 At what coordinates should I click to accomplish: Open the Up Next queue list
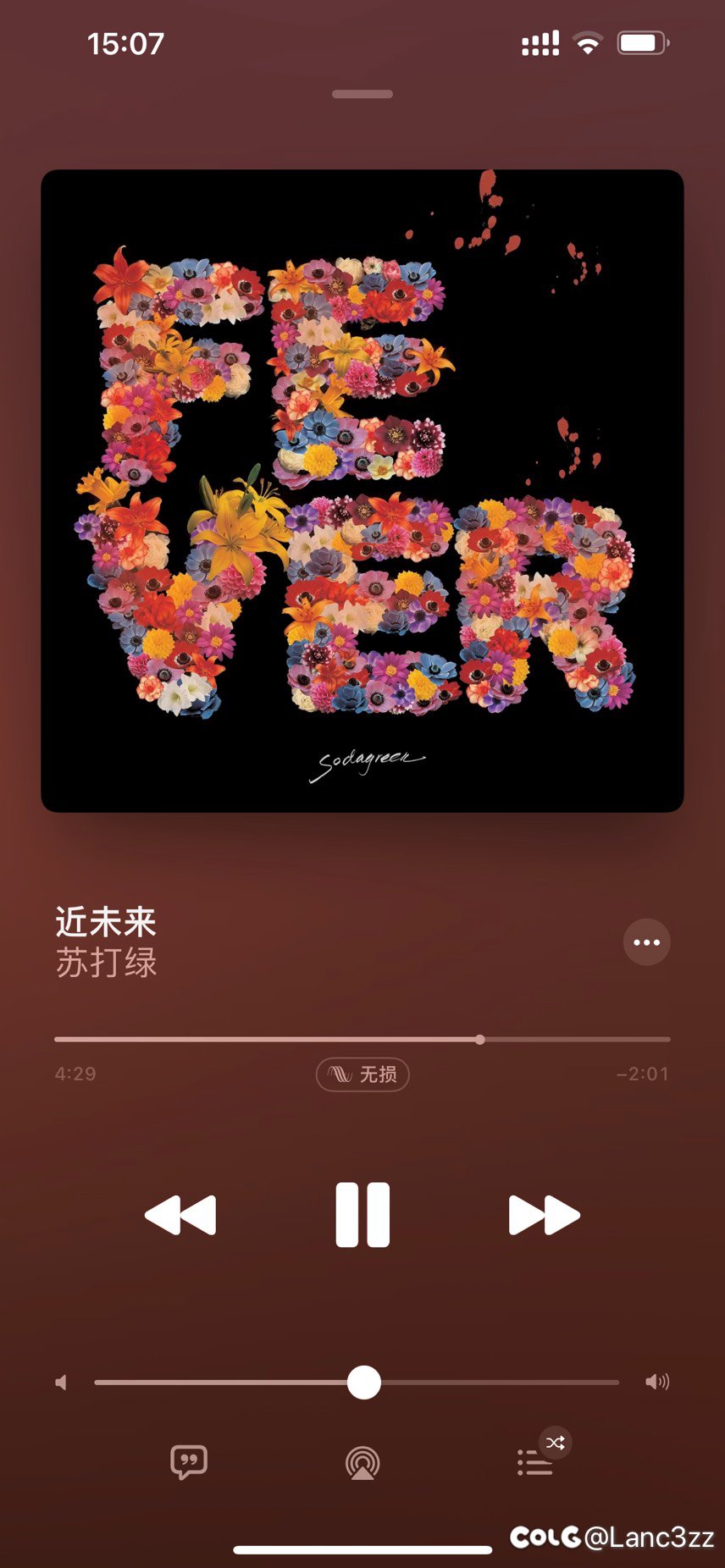click(535, 1462)
